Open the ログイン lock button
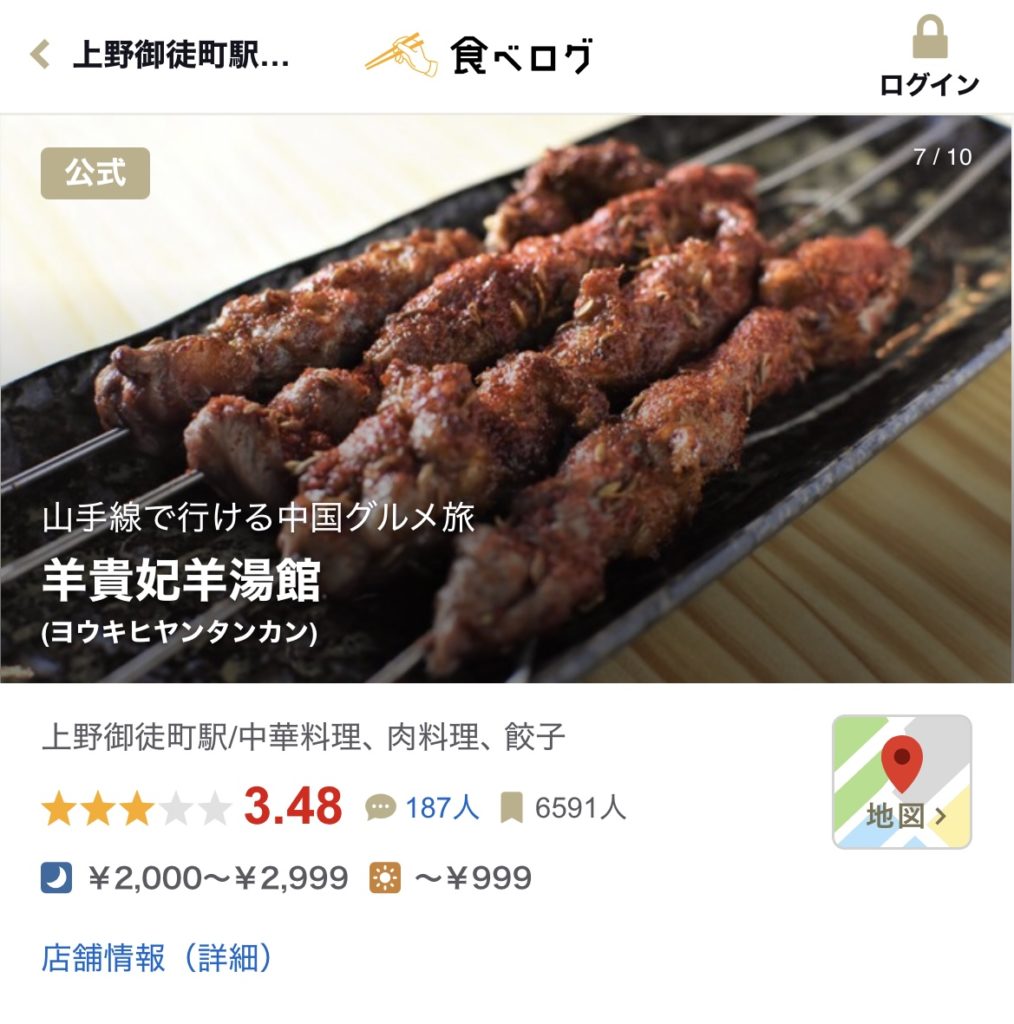The width and height of the screenshot is (1014, 1024). pyautogui.click(x=929, y=57)
